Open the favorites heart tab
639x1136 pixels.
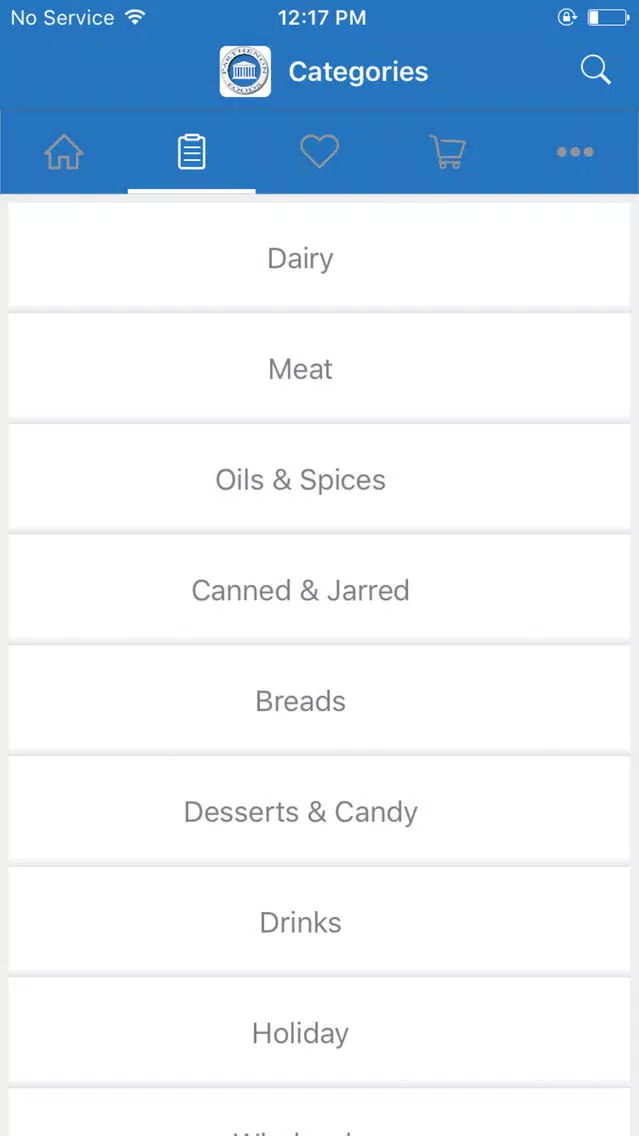coord(320,152)
